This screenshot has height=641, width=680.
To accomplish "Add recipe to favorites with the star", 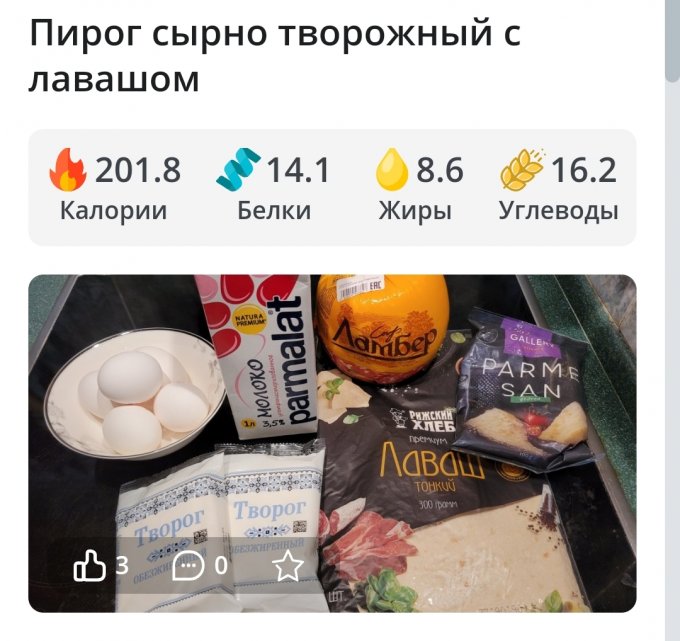I will pyautogui.click(x=288, y=567).
